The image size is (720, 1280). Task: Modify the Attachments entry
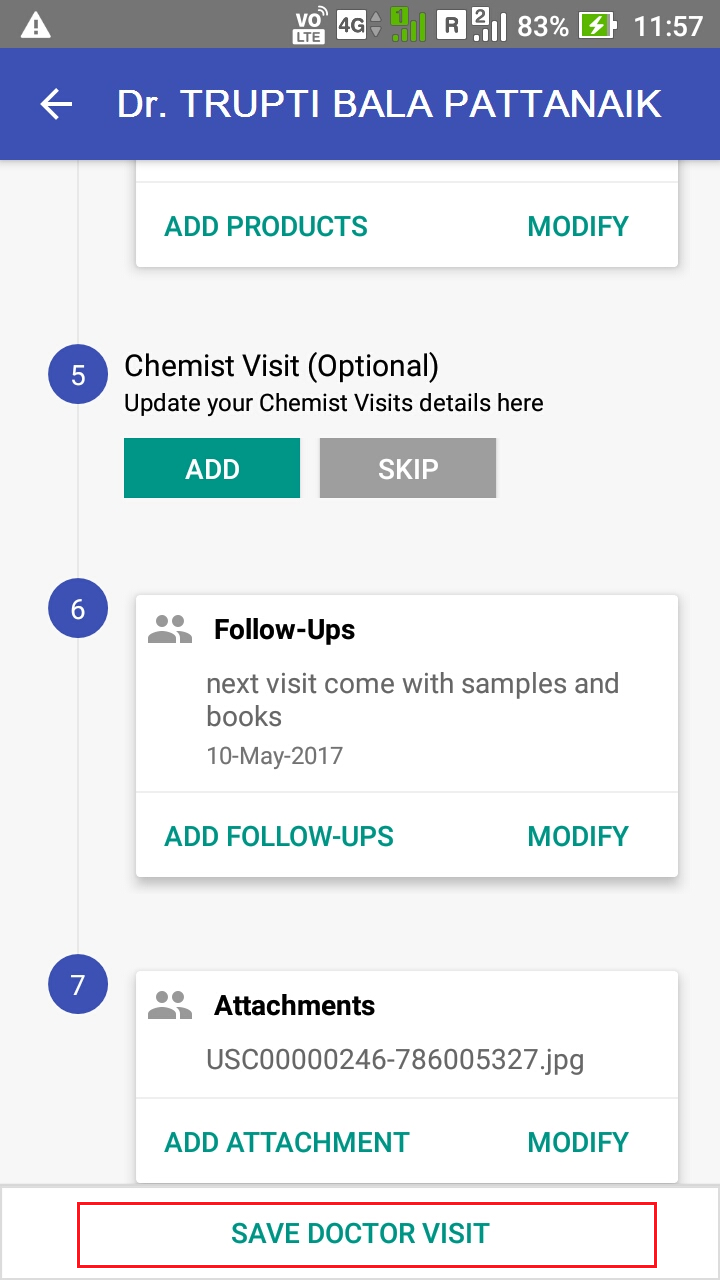578,1142
